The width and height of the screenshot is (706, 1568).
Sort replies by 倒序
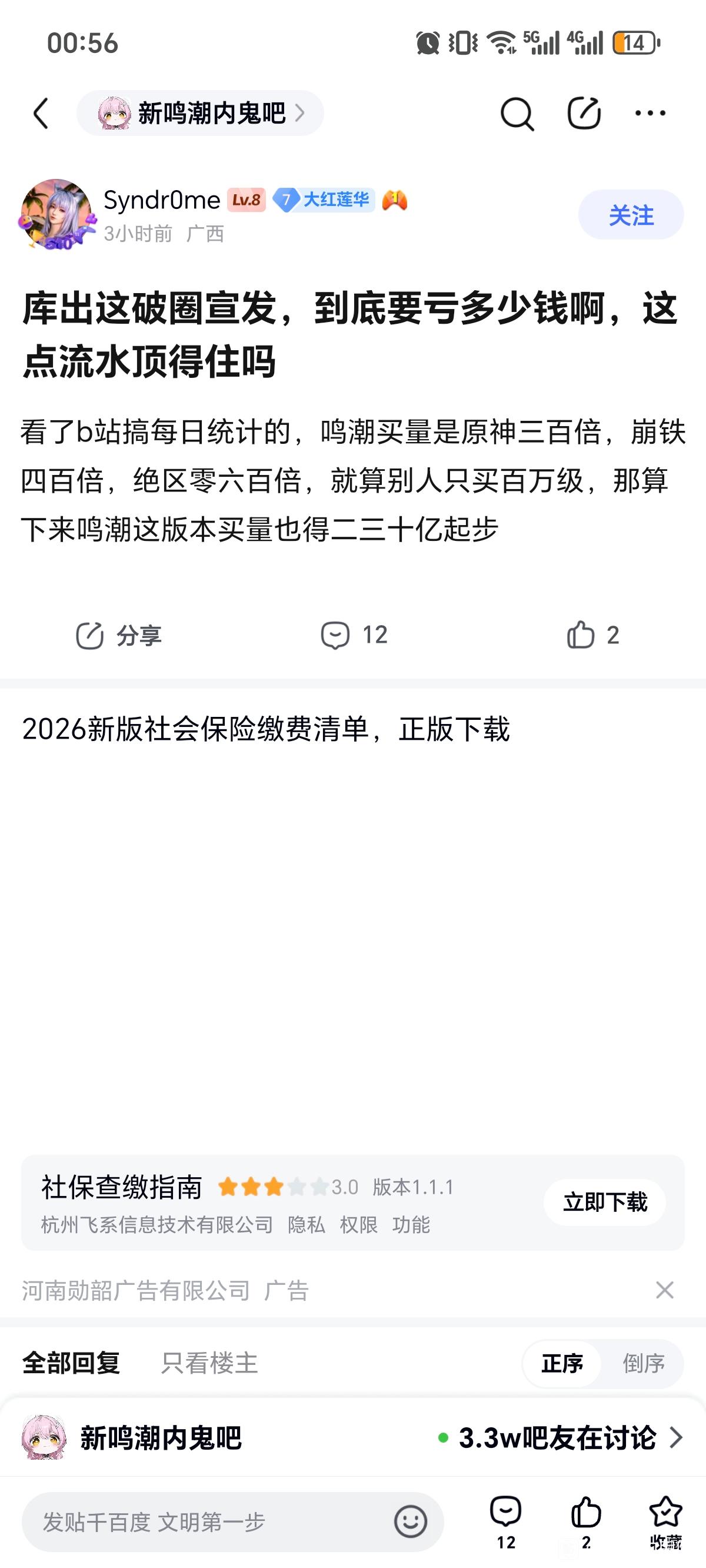(643, 1364)
